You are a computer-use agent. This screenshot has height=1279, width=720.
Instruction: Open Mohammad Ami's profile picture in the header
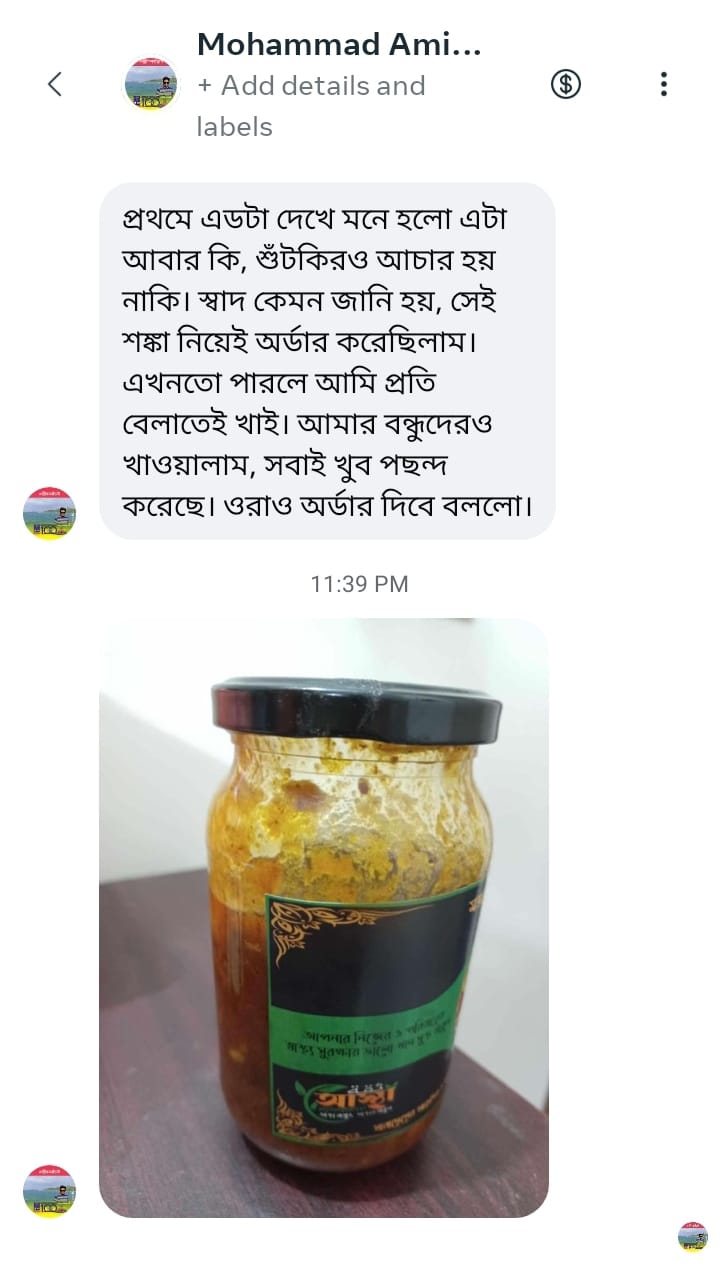(150, 84)
